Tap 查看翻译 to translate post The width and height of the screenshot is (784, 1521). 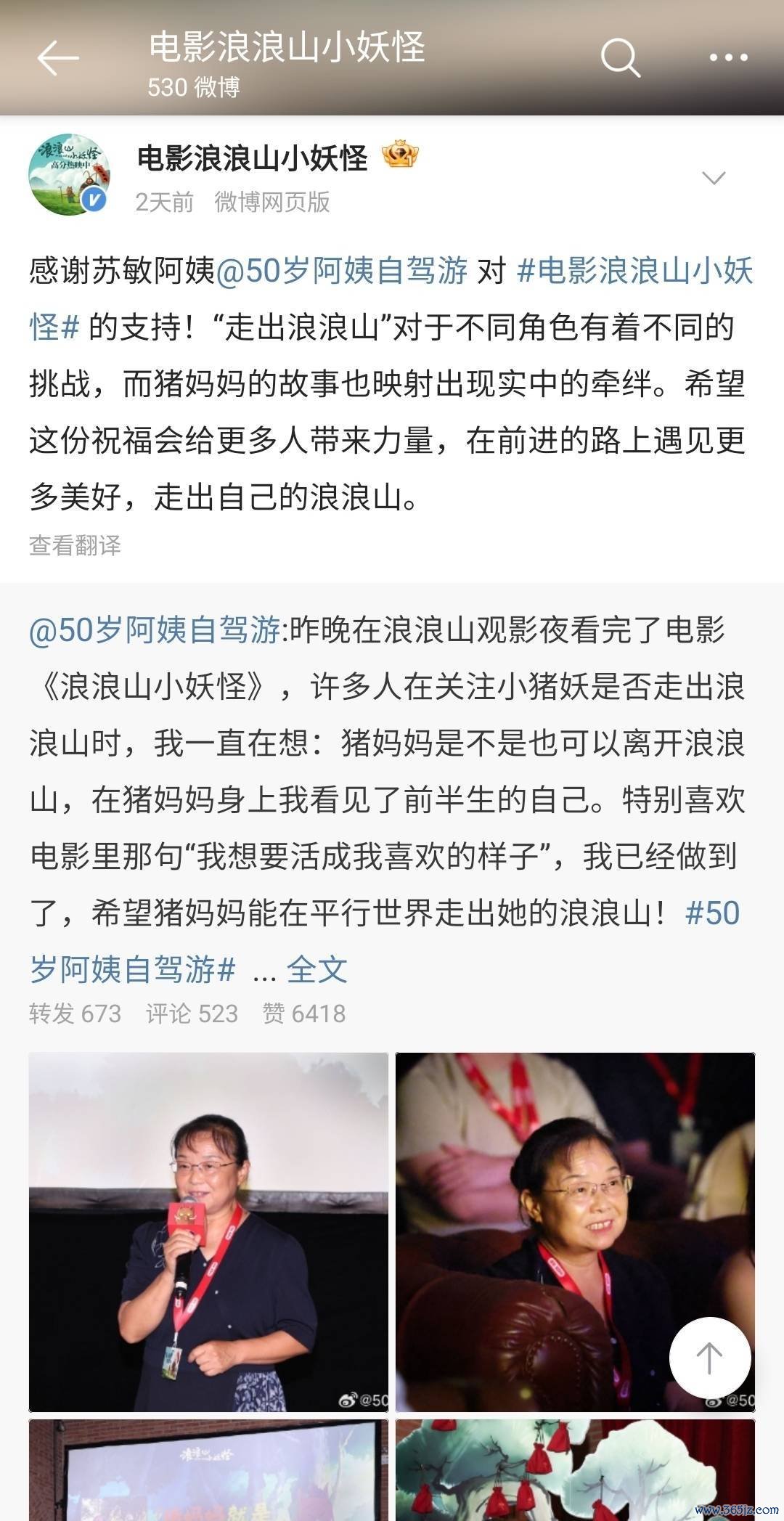(75, 545)
